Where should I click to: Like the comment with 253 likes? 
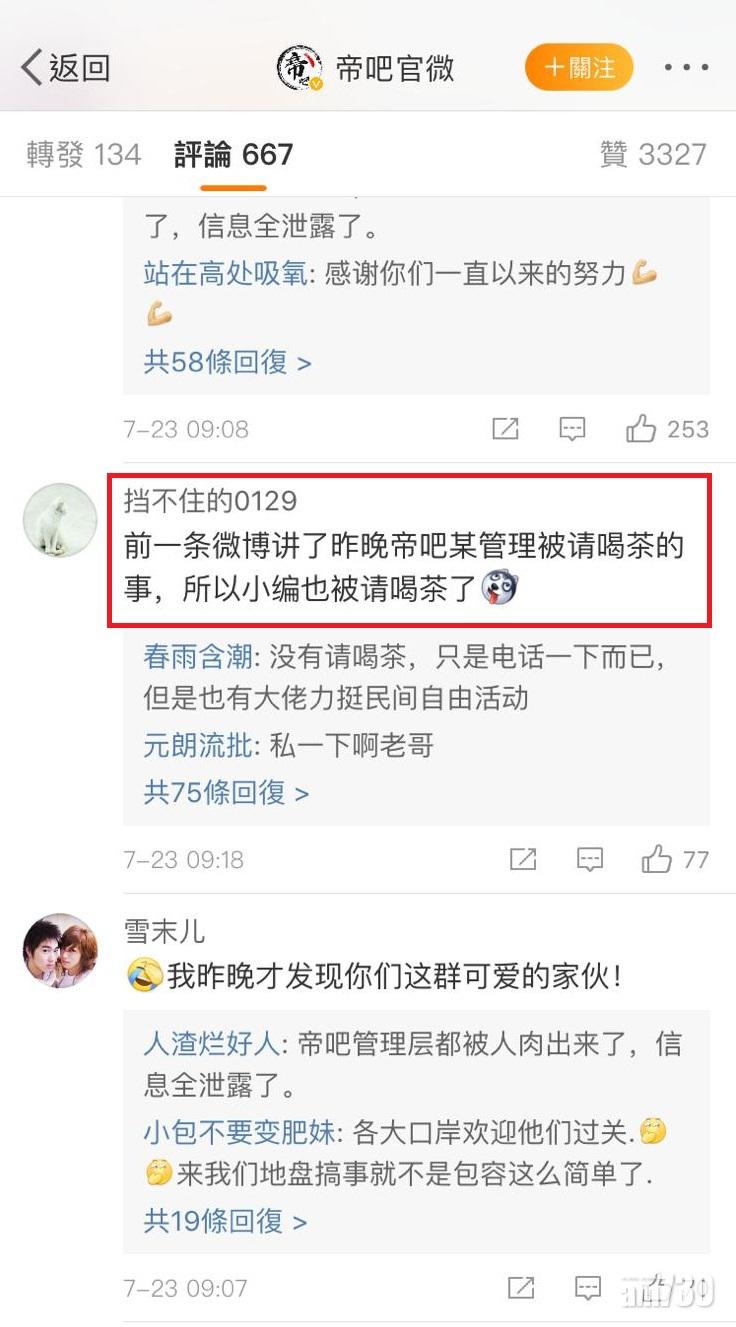642,429
